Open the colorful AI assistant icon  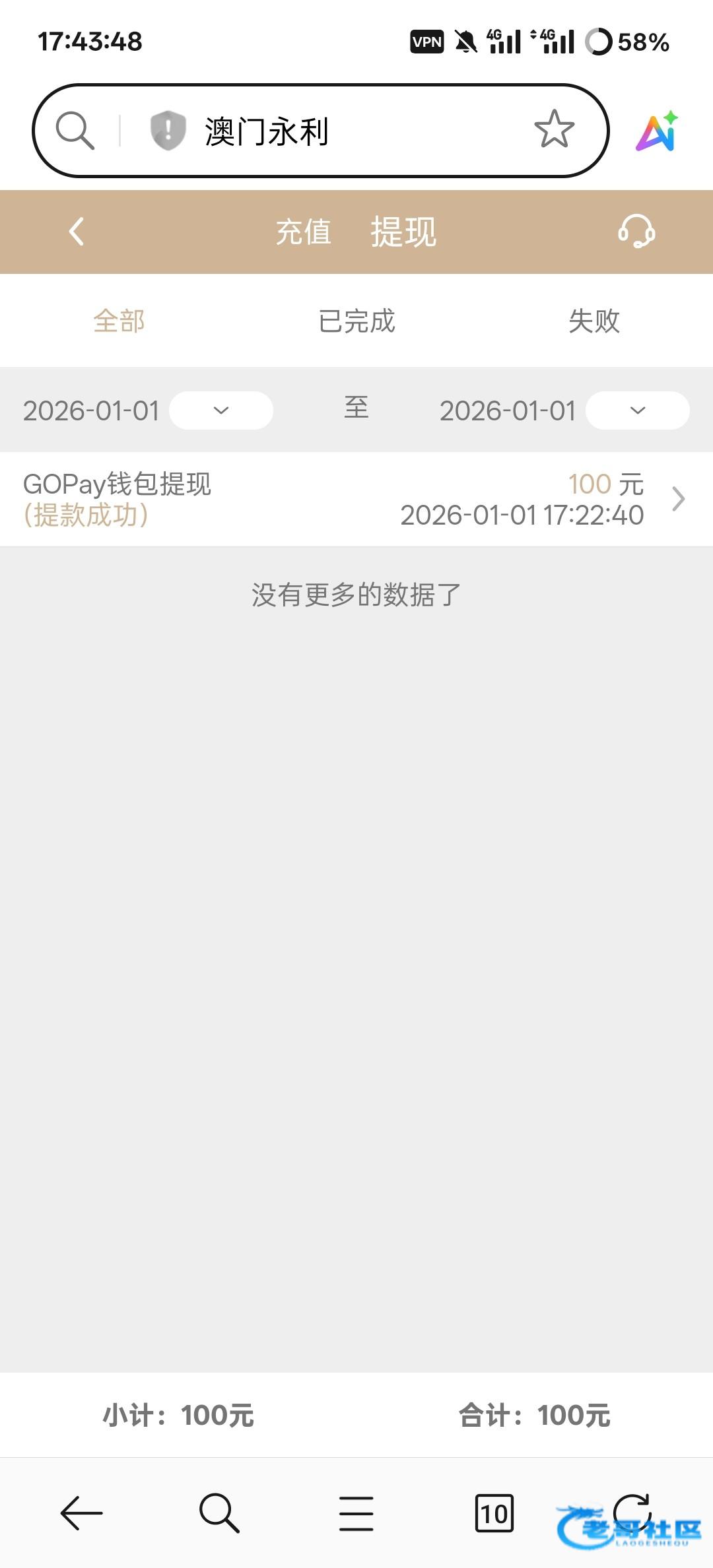pyautogui.click(x=657, y=131)
